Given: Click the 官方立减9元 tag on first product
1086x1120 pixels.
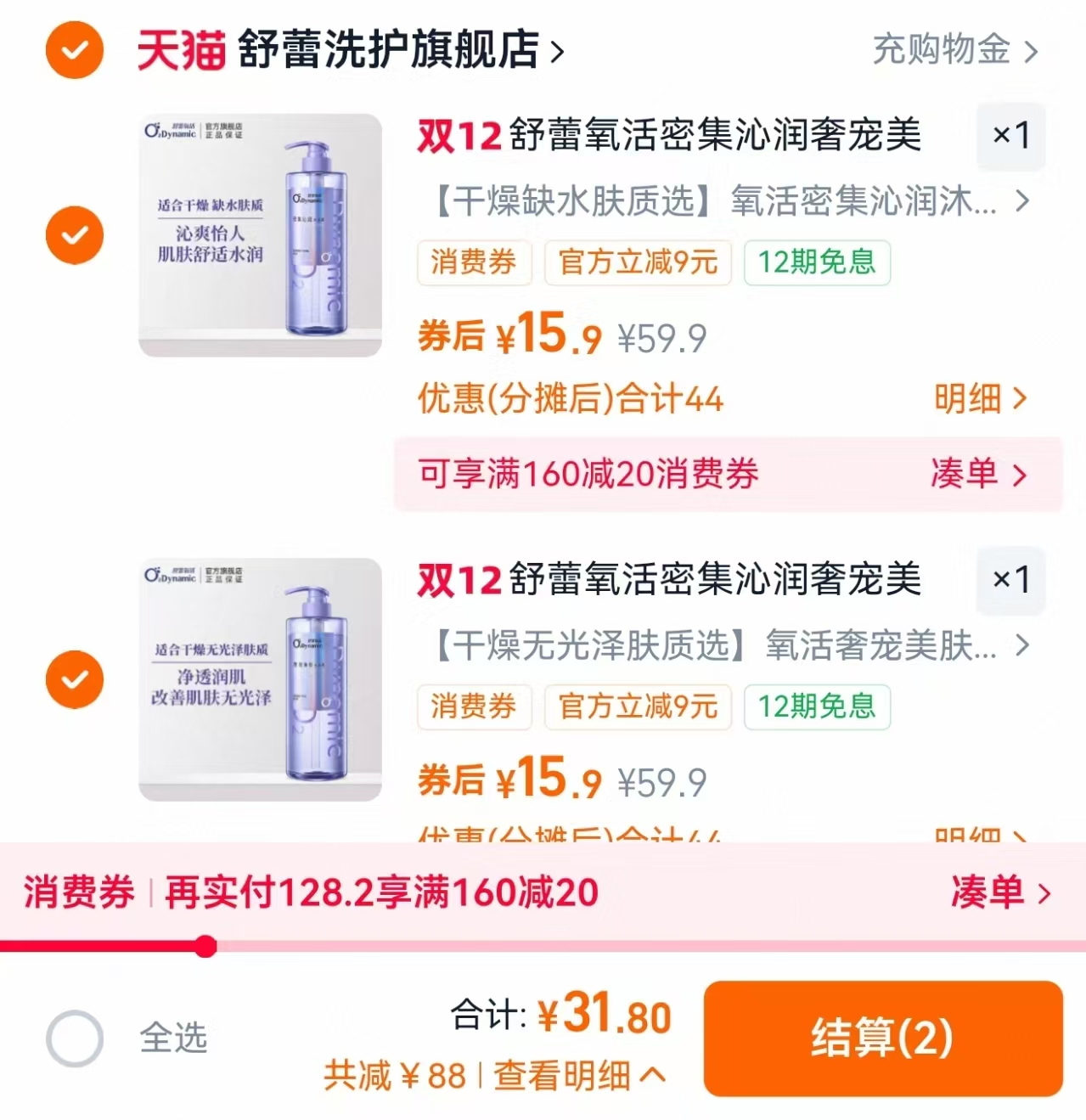Looking at the screenshot, I should tap(638, 263).
